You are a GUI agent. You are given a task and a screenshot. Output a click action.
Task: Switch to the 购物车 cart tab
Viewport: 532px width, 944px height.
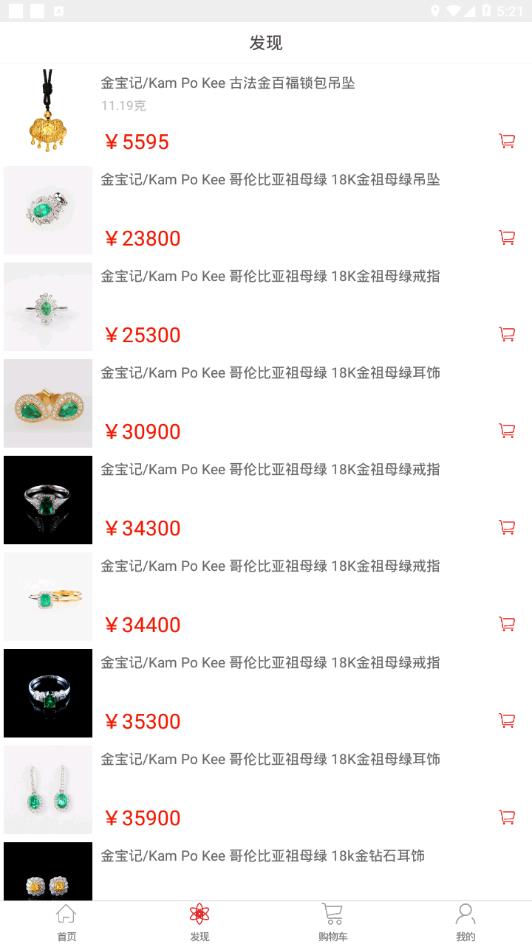(332, 922)
